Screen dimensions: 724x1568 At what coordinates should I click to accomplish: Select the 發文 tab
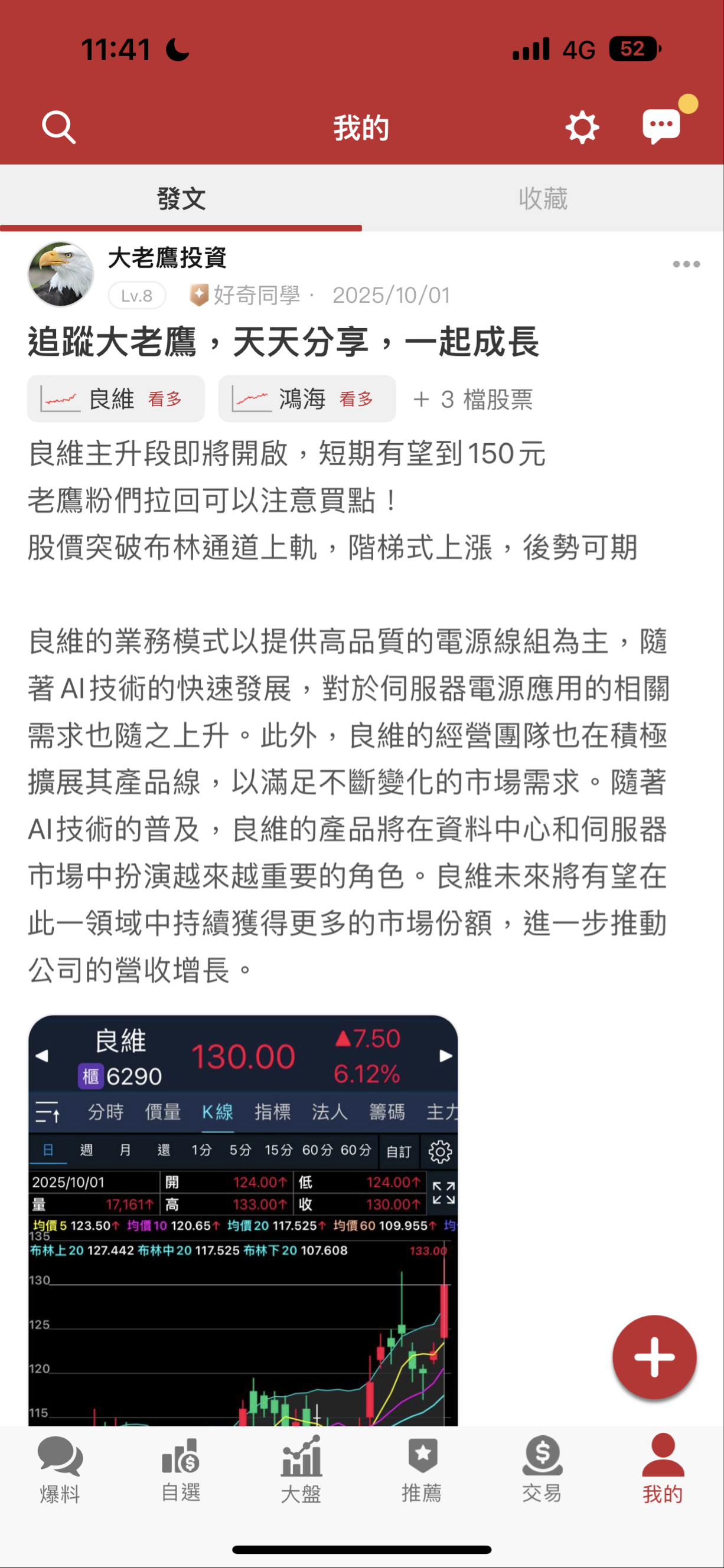click(x=181, y=198)
